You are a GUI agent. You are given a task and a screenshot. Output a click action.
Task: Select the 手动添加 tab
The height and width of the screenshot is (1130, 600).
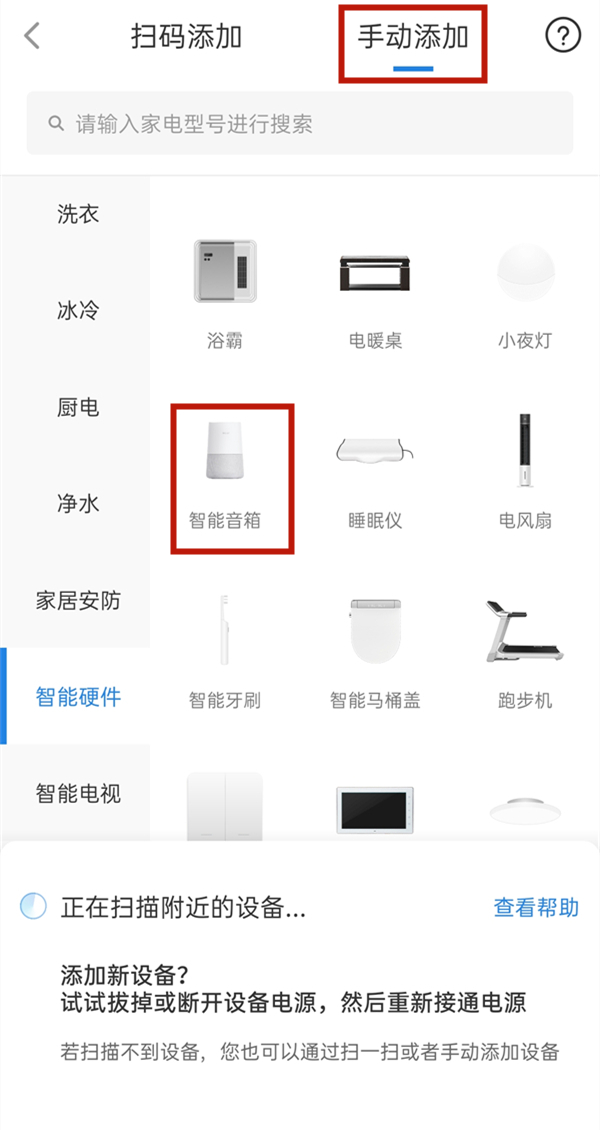[x=413, y=38]
